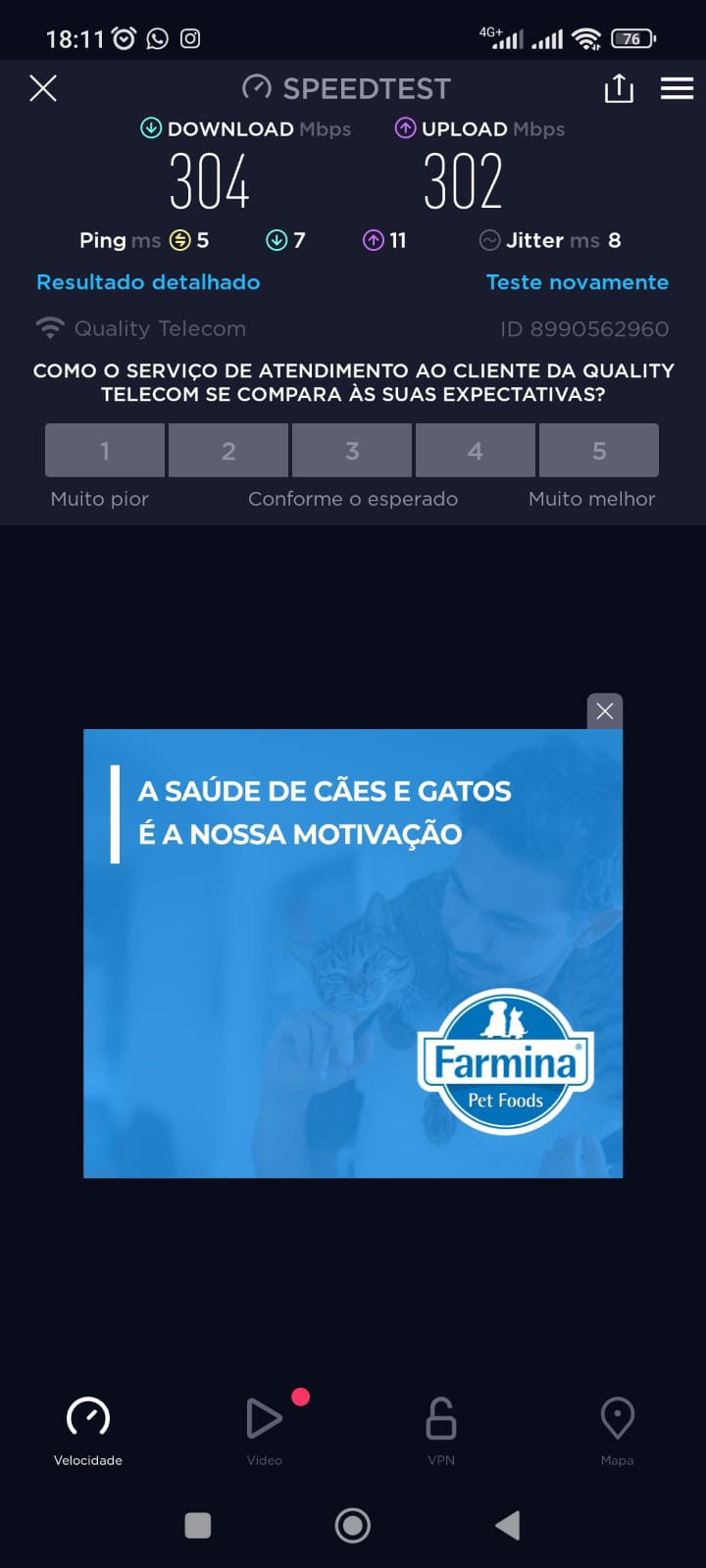Share the speed test result
Viewport: 706px width, 1568px height.
(619, 88)
